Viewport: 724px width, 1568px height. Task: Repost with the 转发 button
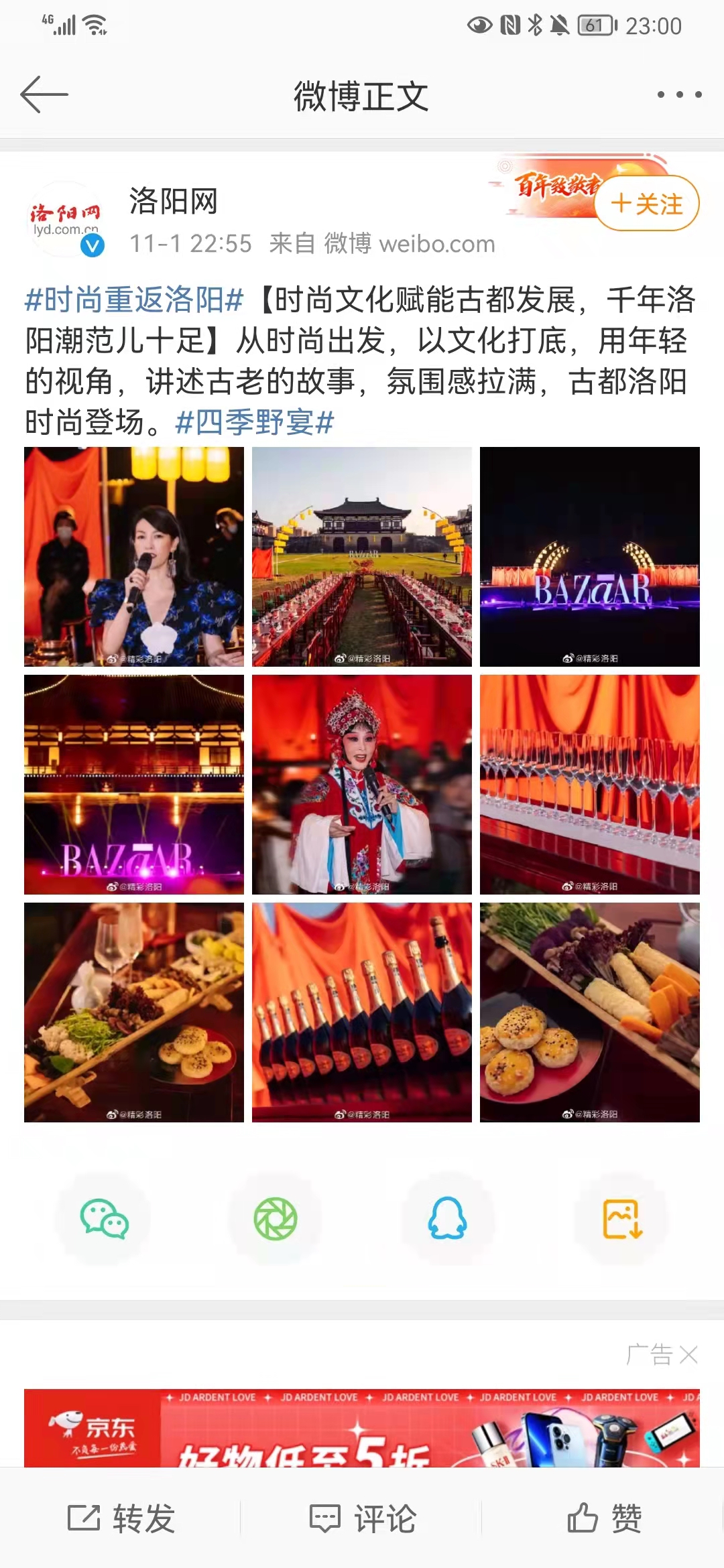(121, 1518)
